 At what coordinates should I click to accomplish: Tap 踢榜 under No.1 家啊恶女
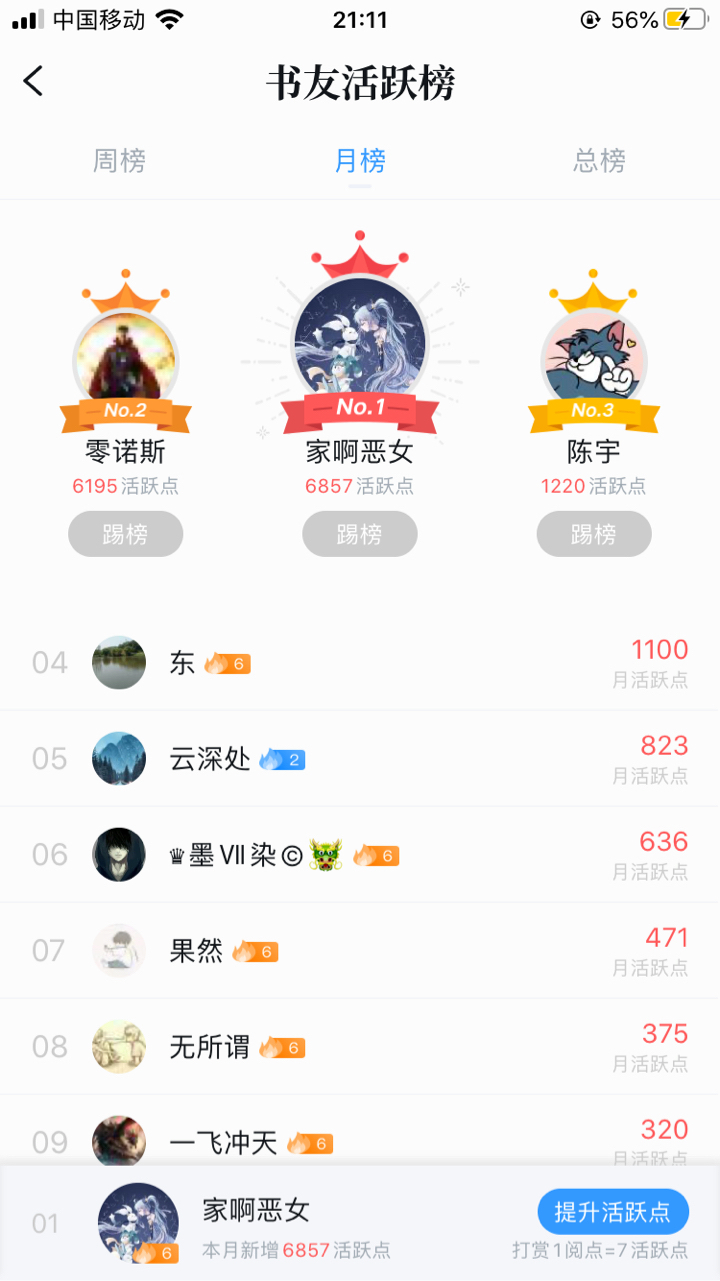point(360,534)
